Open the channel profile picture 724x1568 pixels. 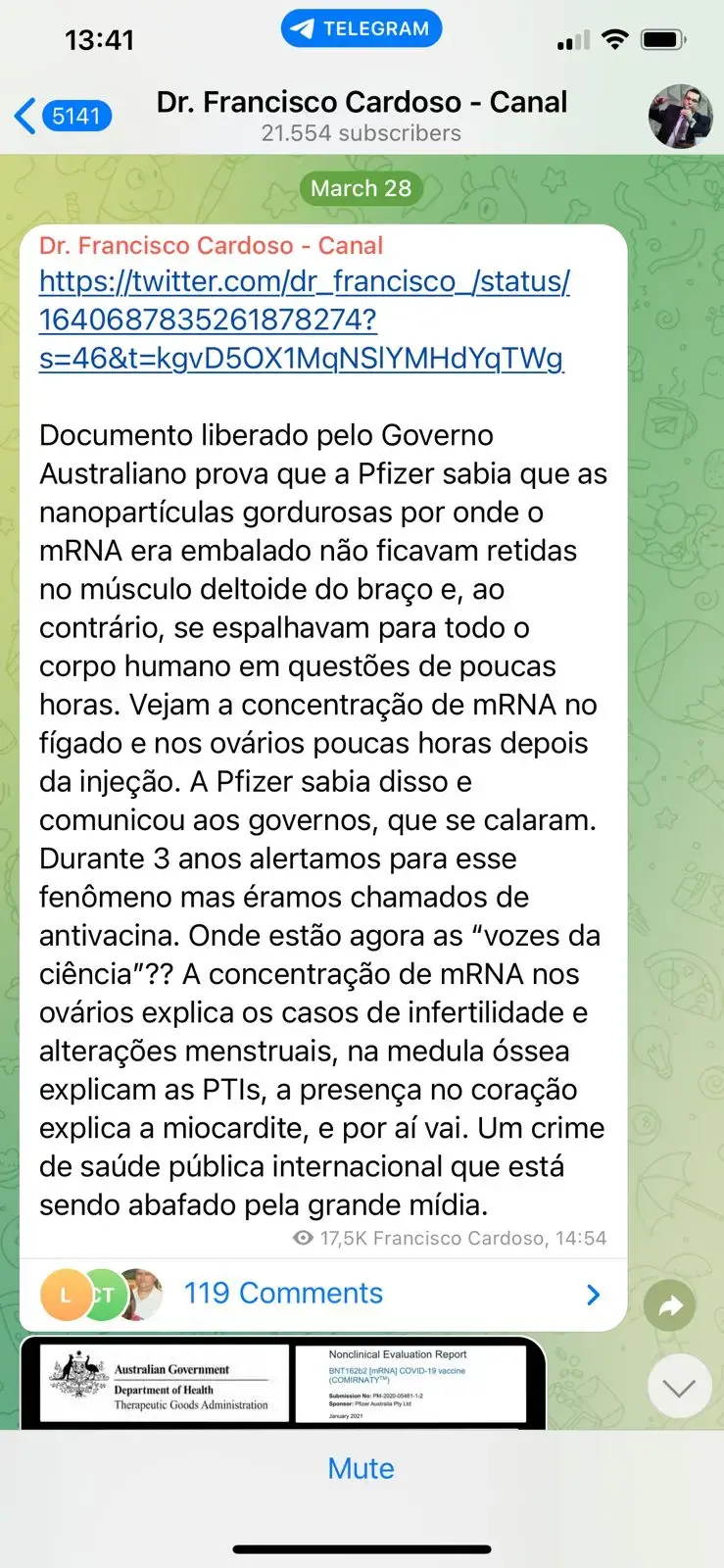tap(680, 116)
